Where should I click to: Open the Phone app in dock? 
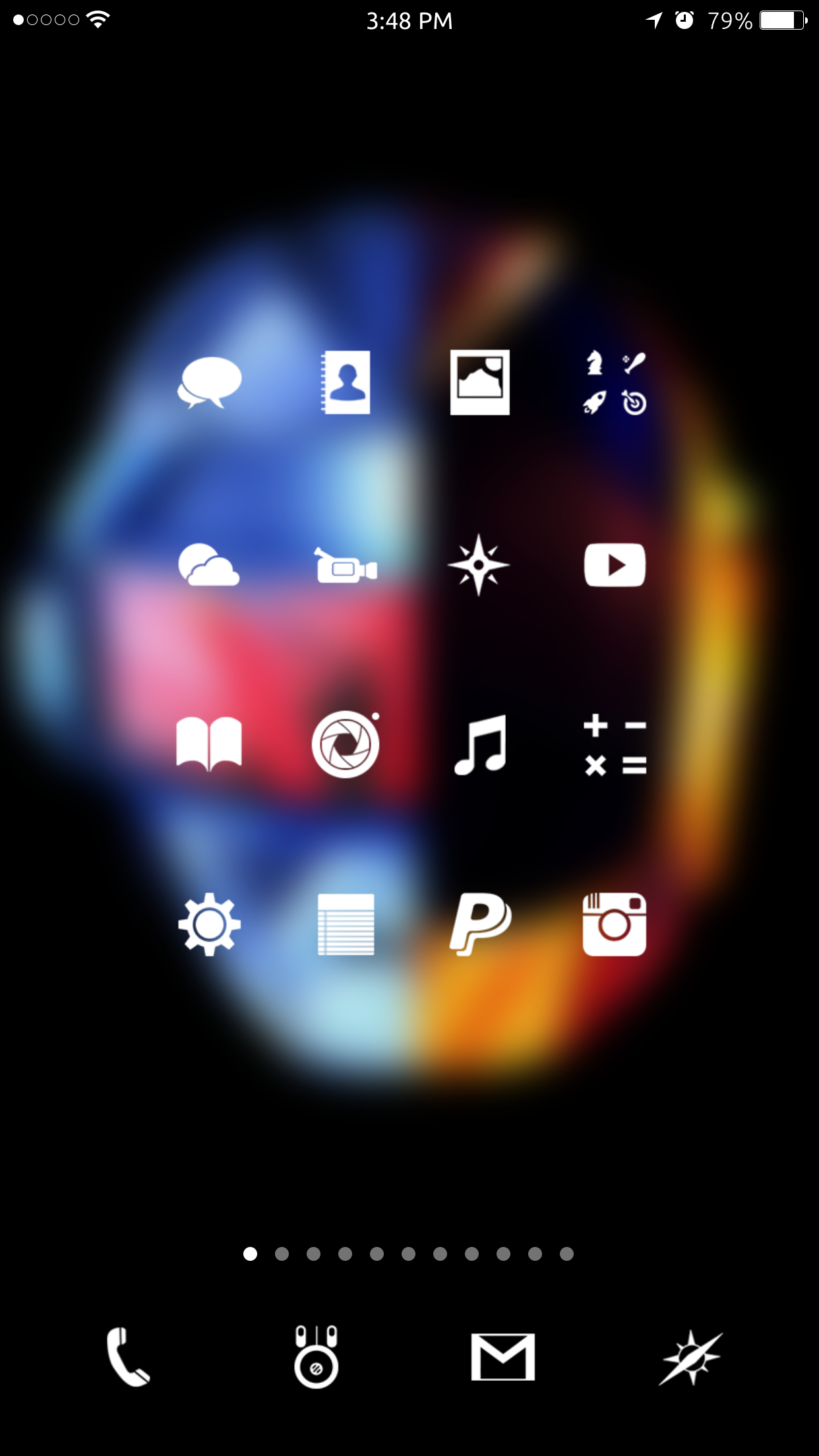[128, 1357]
